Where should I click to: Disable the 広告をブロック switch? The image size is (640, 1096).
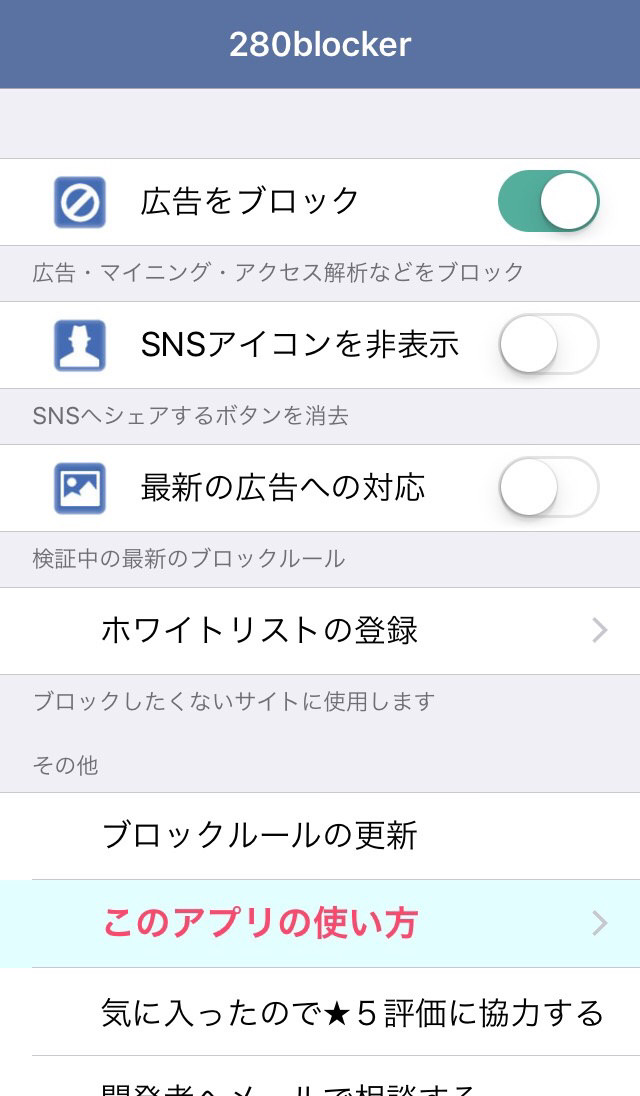(548, 201)
